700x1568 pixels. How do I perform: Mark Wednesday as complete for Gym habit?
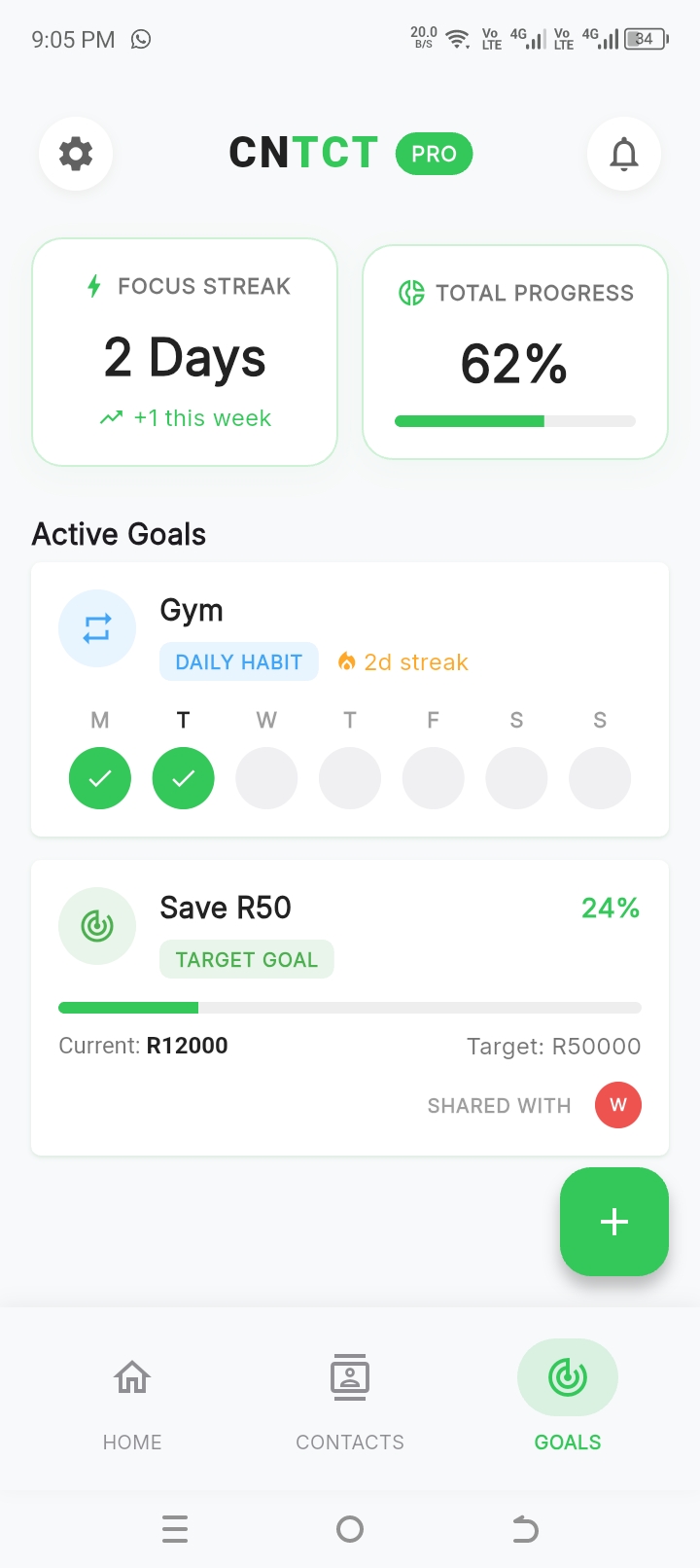(266, 778)
